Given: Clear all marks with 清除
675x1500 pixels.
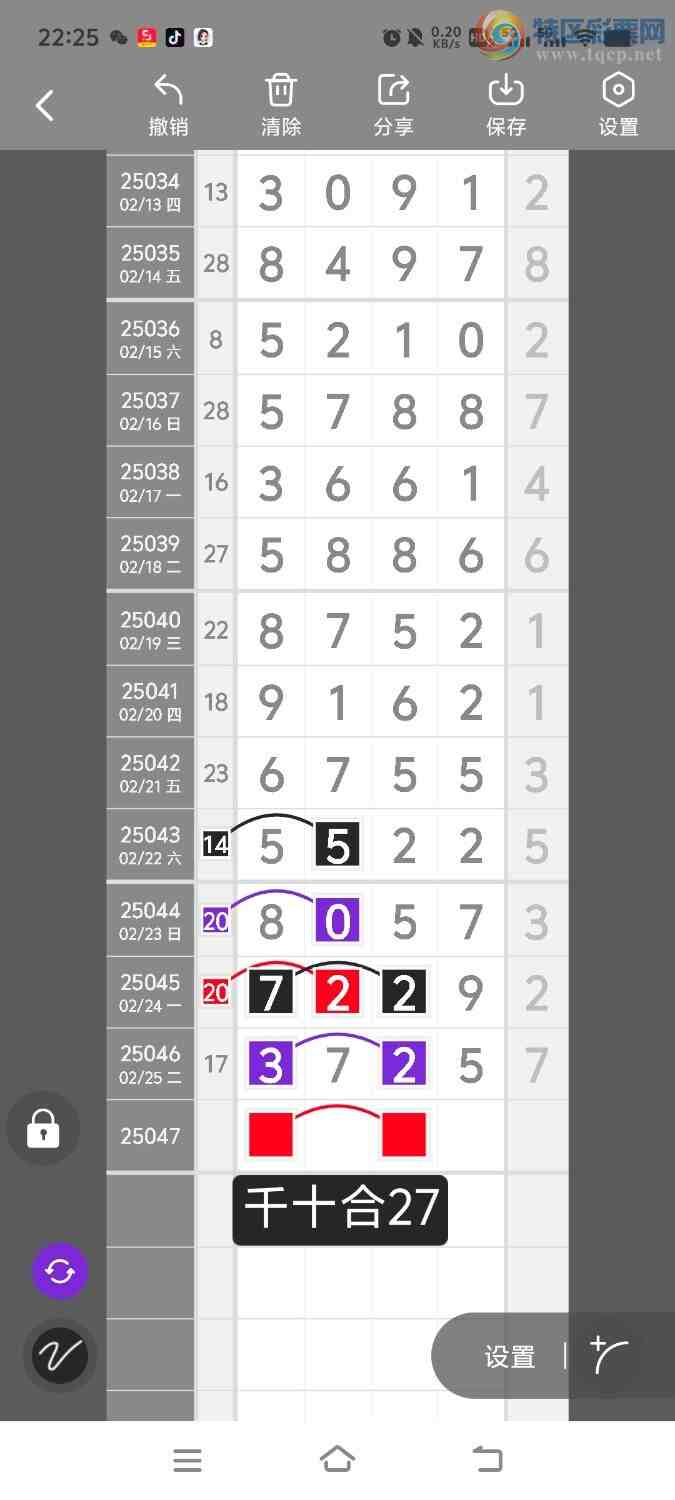Looking at the screenshot, I should point(281,105).
